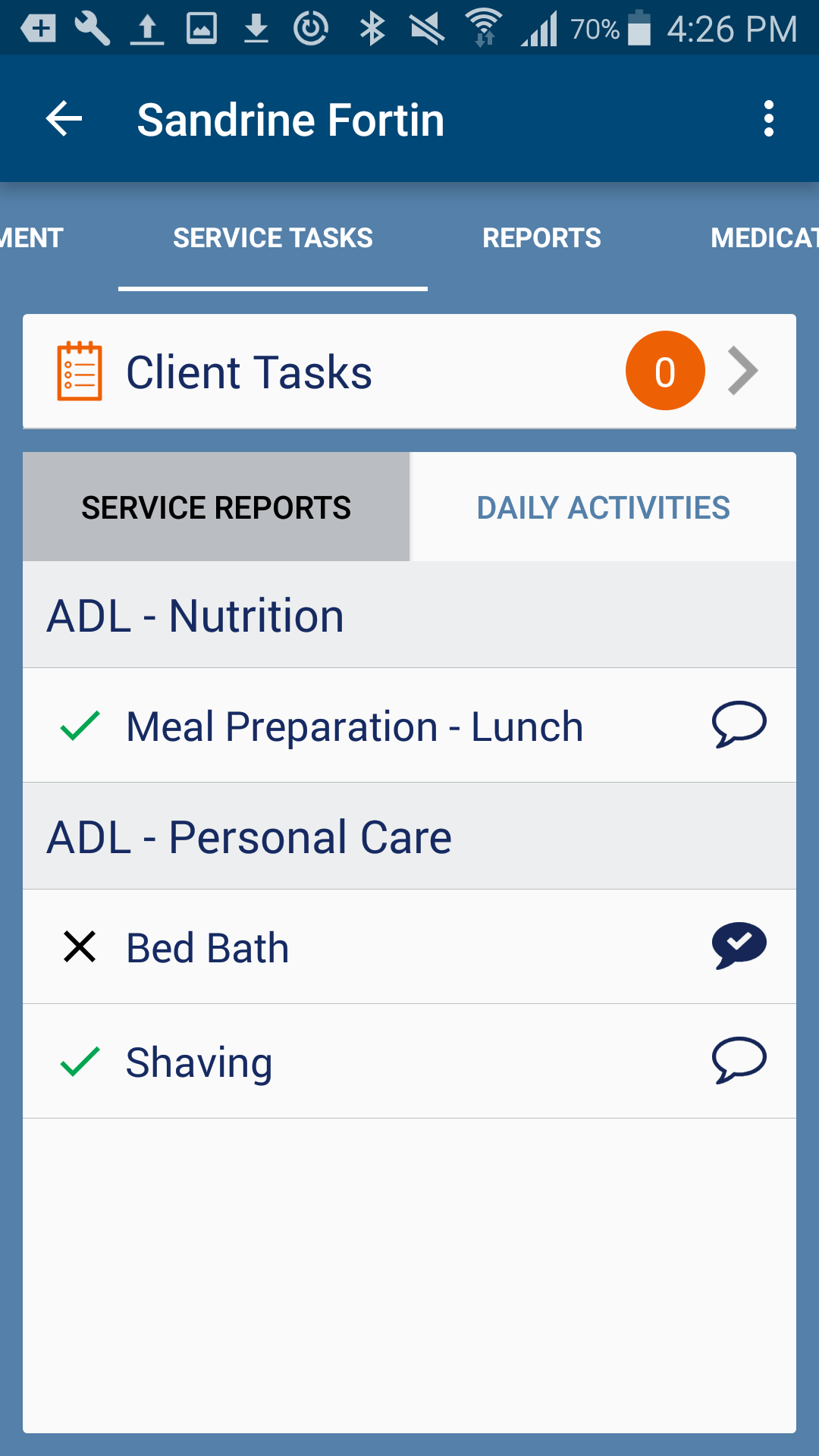Open the three-dot overflow menu
Screen dimensions: 819x1456
[x=769, y=119]
